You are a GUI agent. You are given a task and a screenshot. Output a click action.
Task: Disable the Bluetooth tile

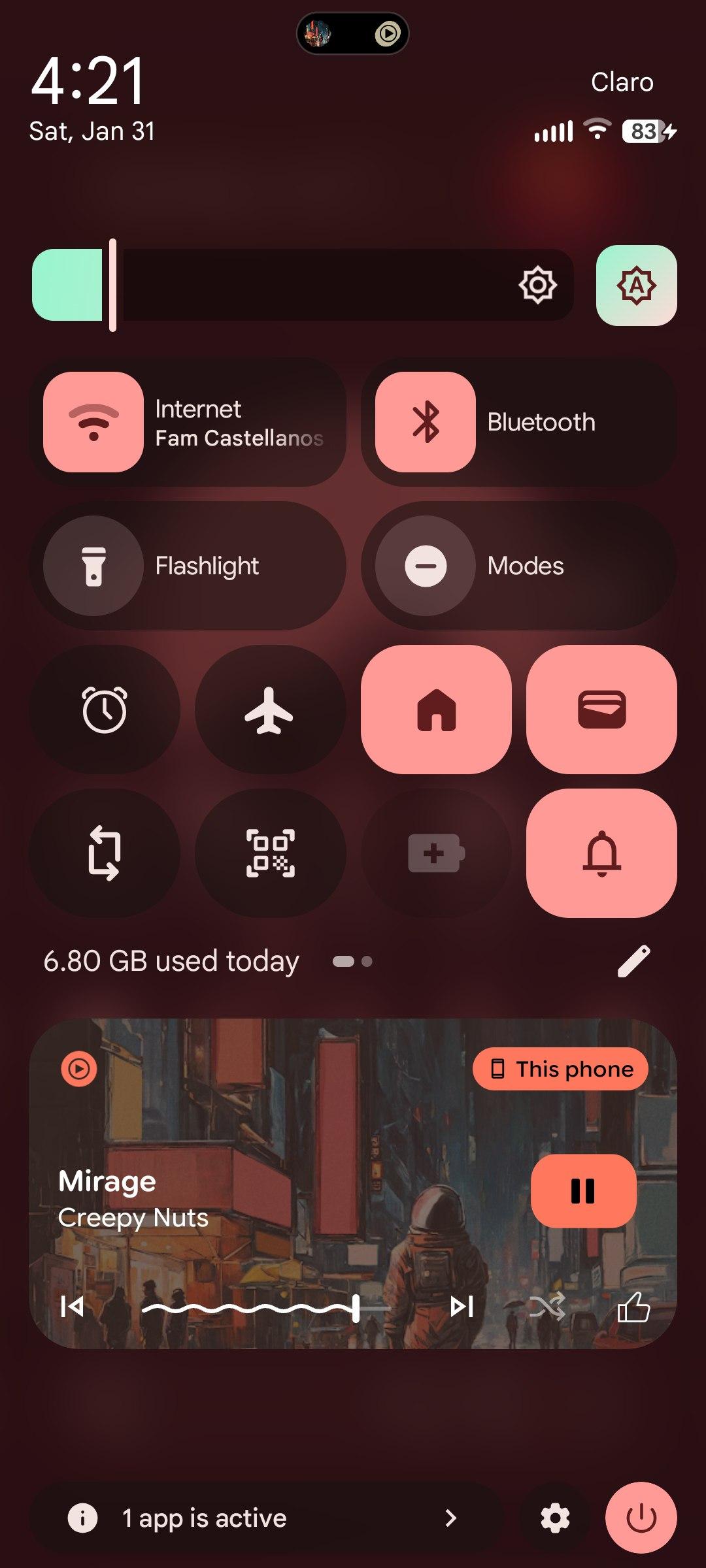[x=426, y=422]
